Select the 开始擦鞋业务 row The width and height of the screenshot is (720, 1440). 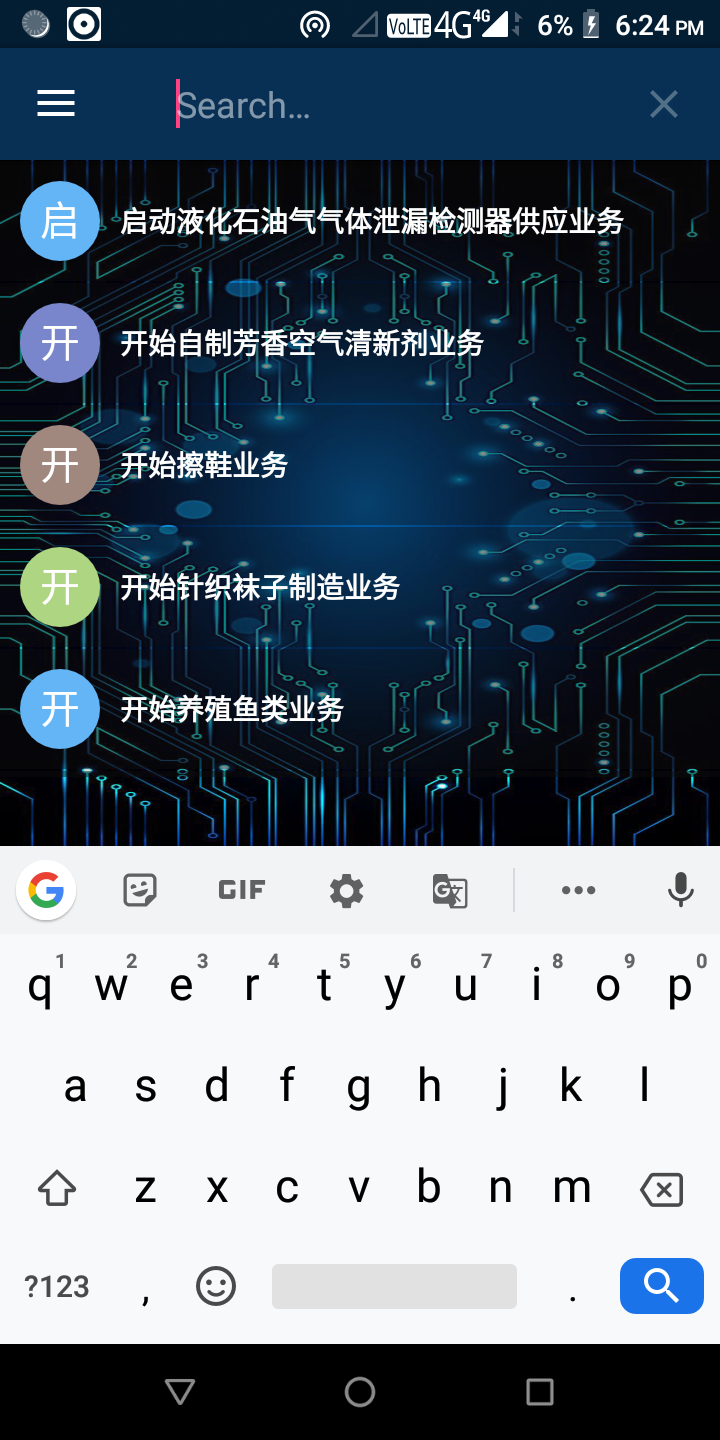coord(204,466)
